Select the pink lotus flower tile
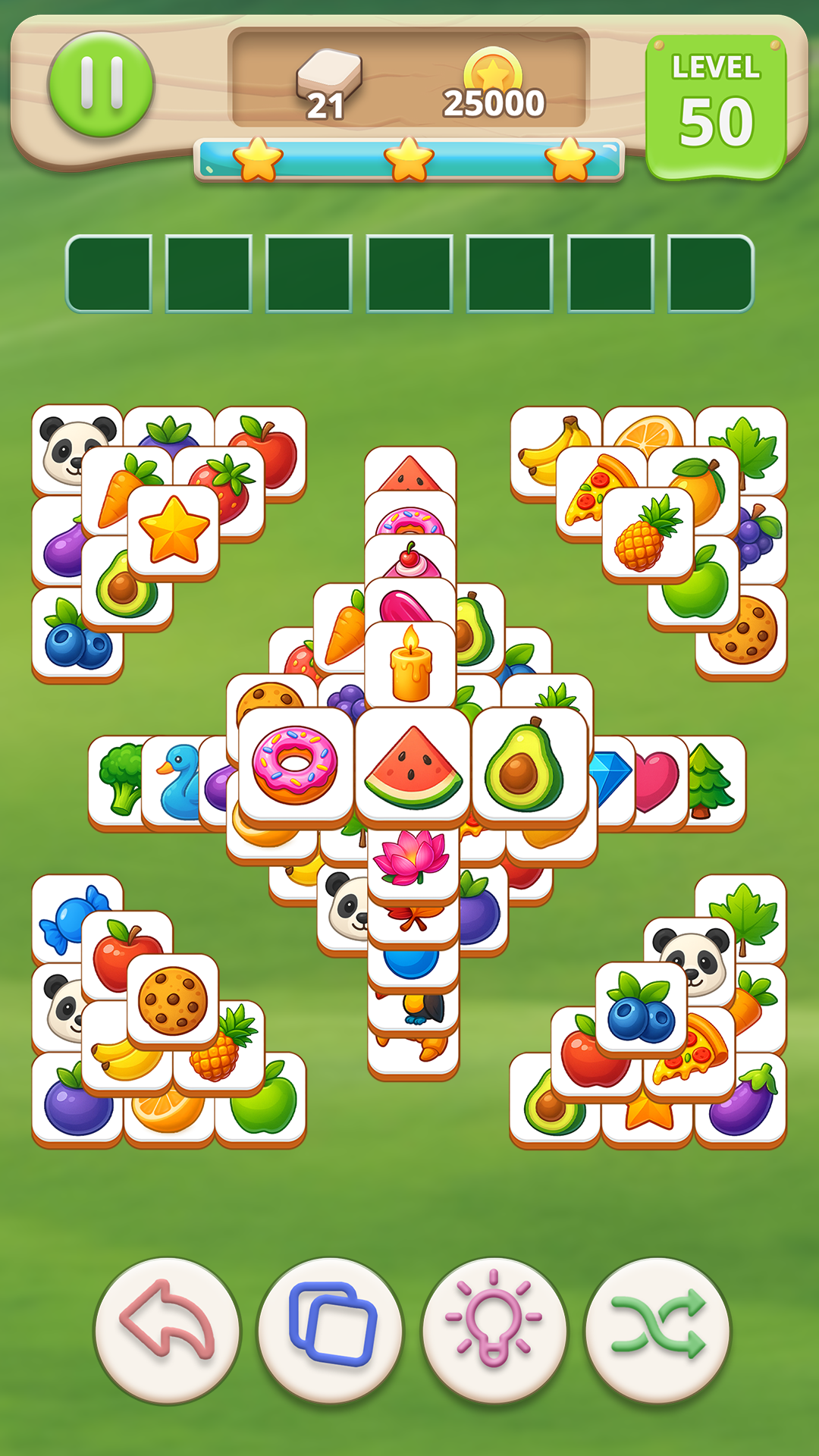Screen dimensions: 819x1456 coord(413,859)
